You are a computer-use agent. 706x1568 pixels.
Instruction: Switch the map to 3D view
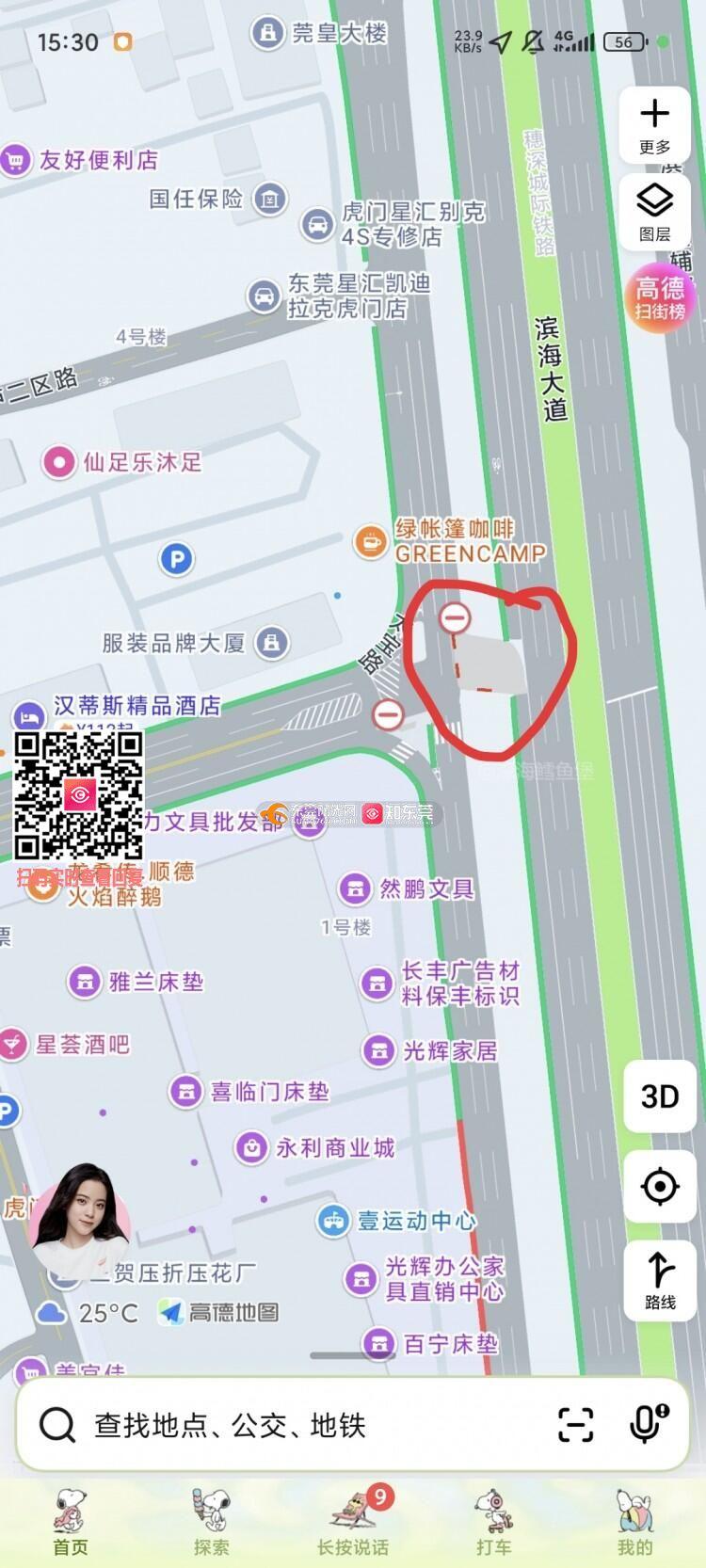[x=659, y=1096]
